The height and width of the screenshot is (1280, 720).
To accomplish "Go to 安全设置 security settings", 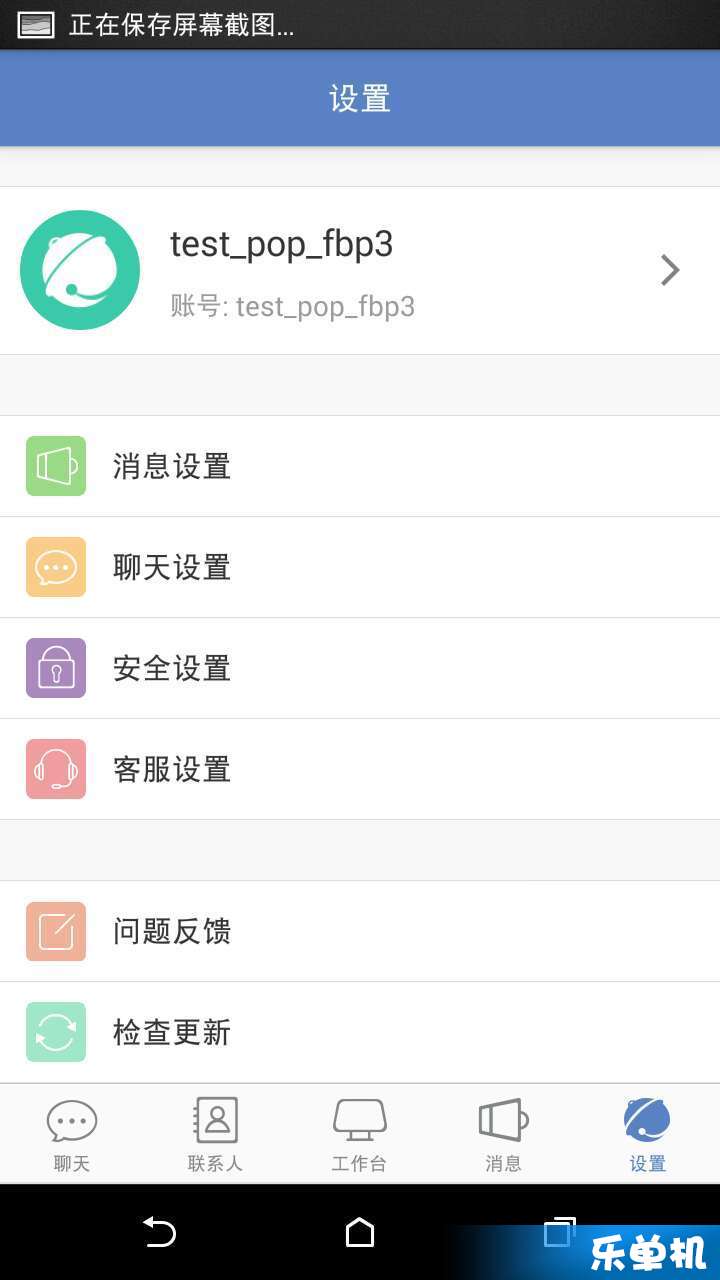I will (360, 668).
